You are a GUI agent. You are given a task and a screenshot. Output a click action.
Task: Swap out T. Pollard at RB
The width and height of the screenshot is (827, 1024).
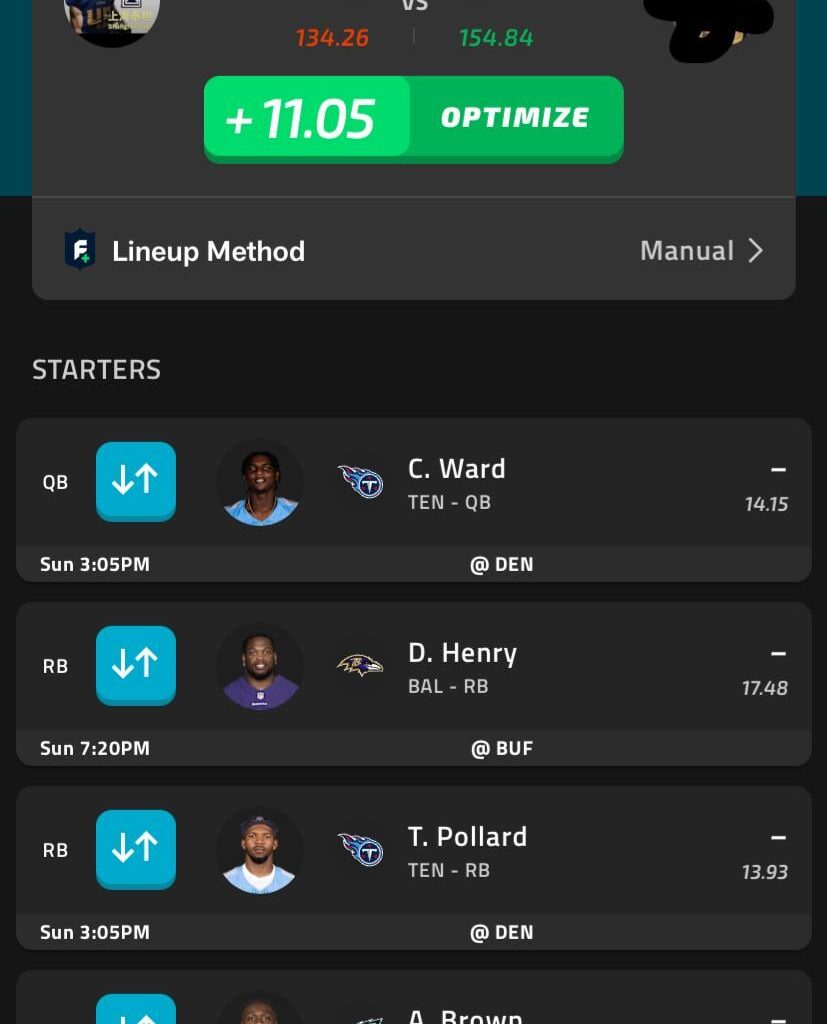(x=136, y=849)
